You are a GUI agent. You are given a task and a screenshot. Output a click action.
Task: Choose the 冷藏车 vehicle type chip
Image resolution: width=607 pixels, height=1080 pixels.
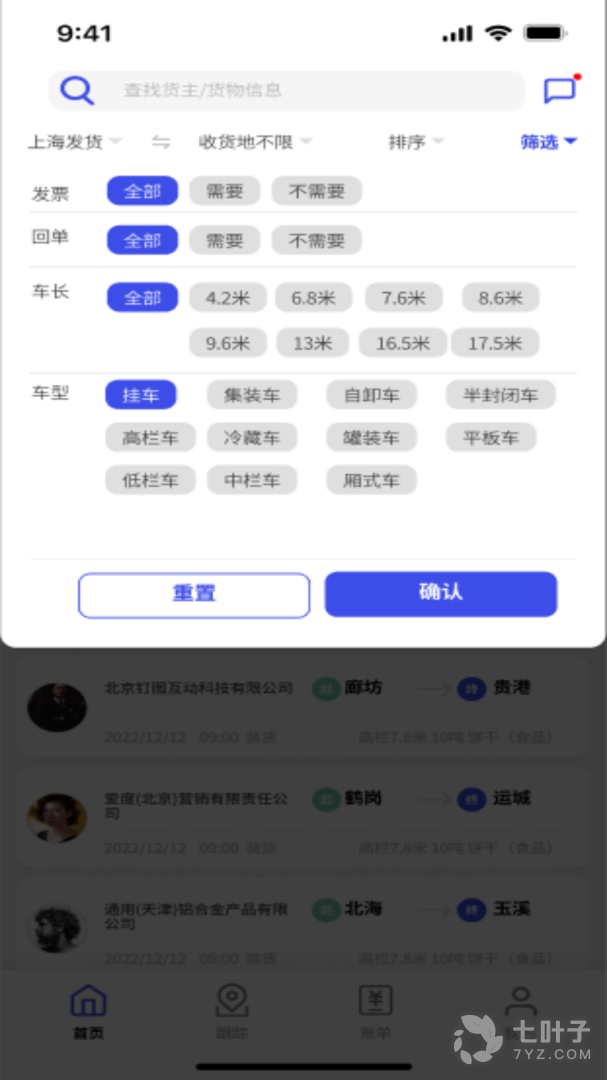click(x=252, y=437)
